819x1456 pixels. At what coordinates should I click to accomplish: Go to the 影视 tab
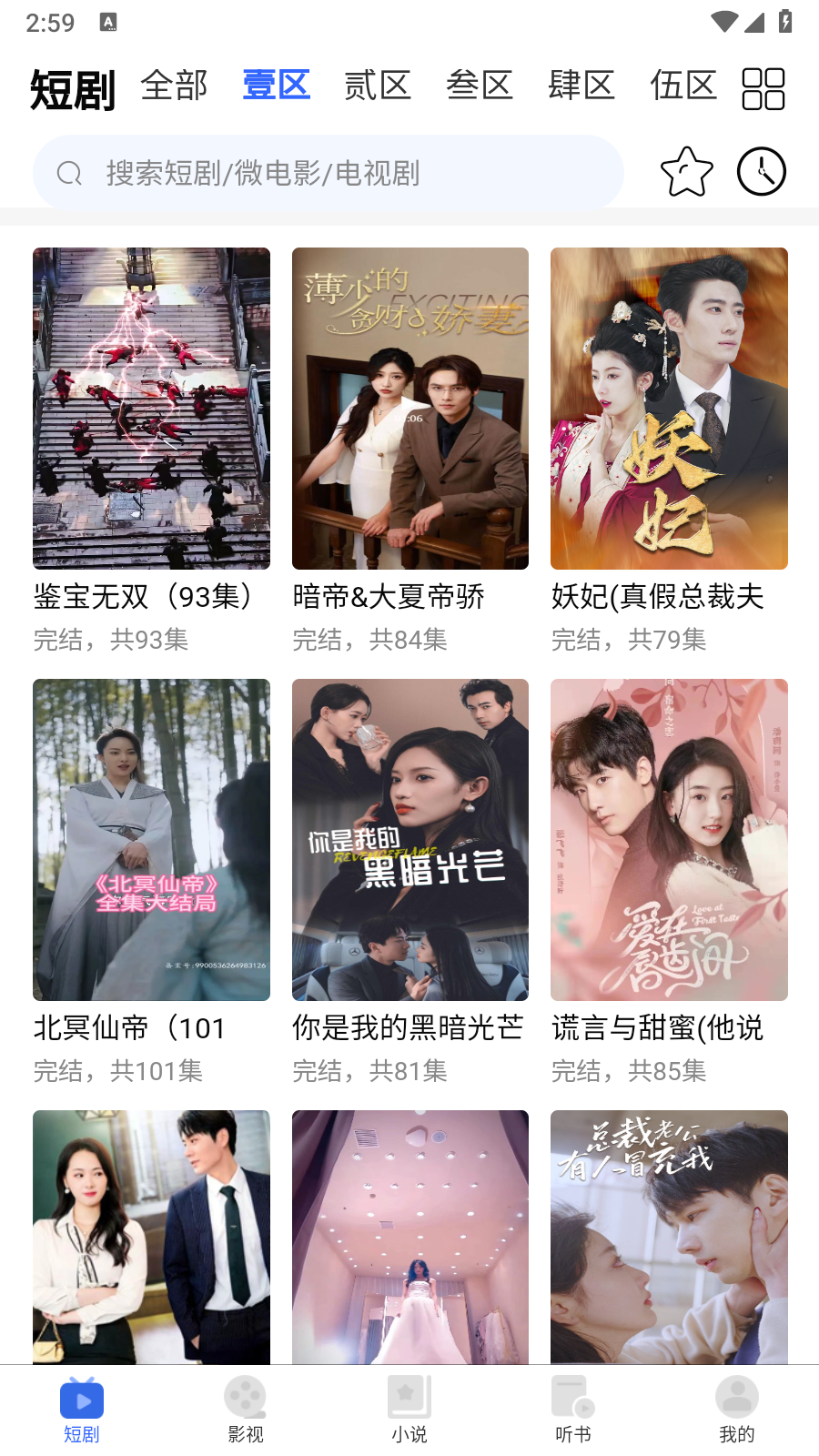[x=246, y=1409]
